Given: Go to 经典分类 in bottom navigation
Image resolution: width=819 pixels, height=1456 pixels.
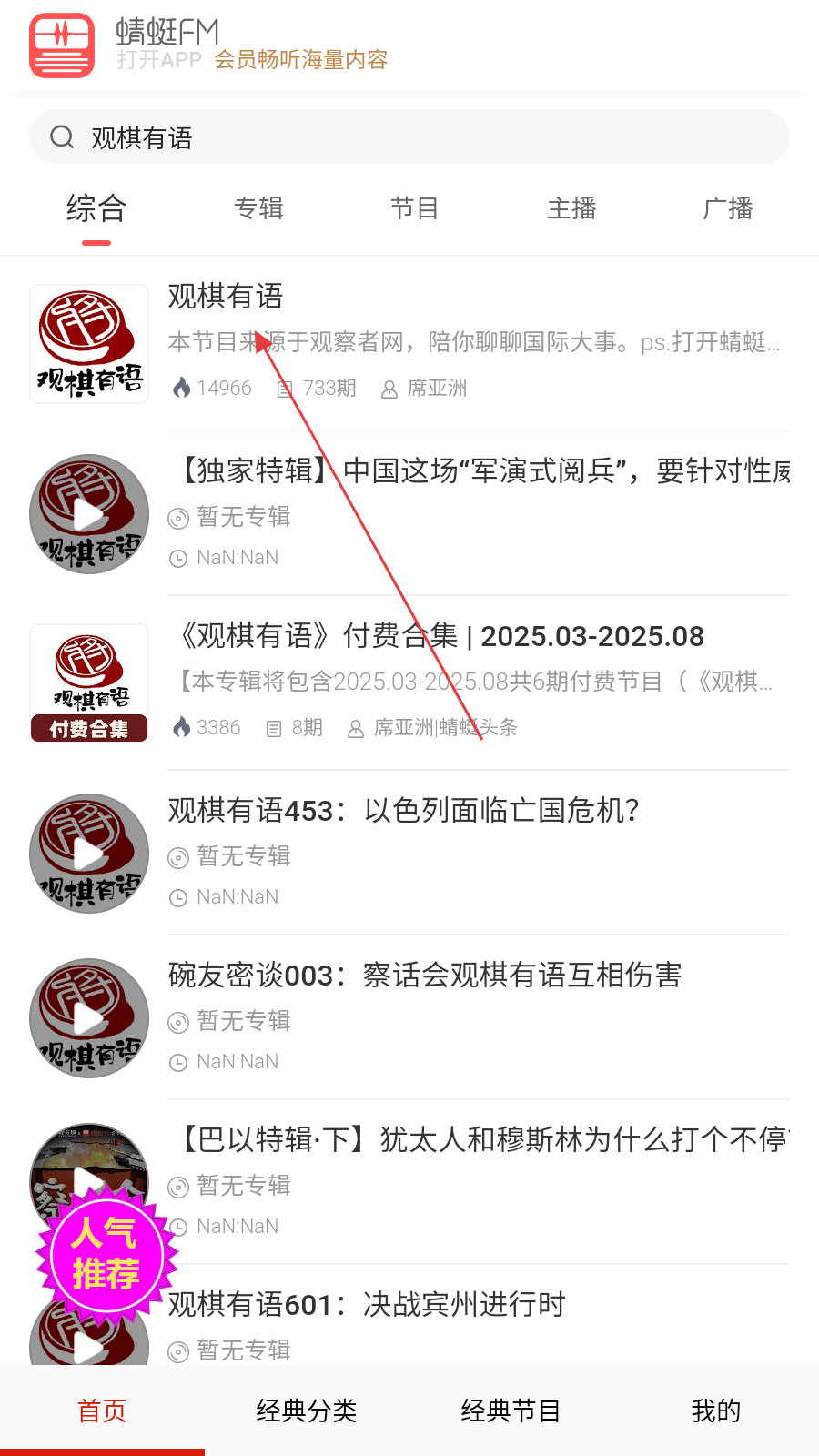Looking at the screenshot, I should click(307, 1410).
